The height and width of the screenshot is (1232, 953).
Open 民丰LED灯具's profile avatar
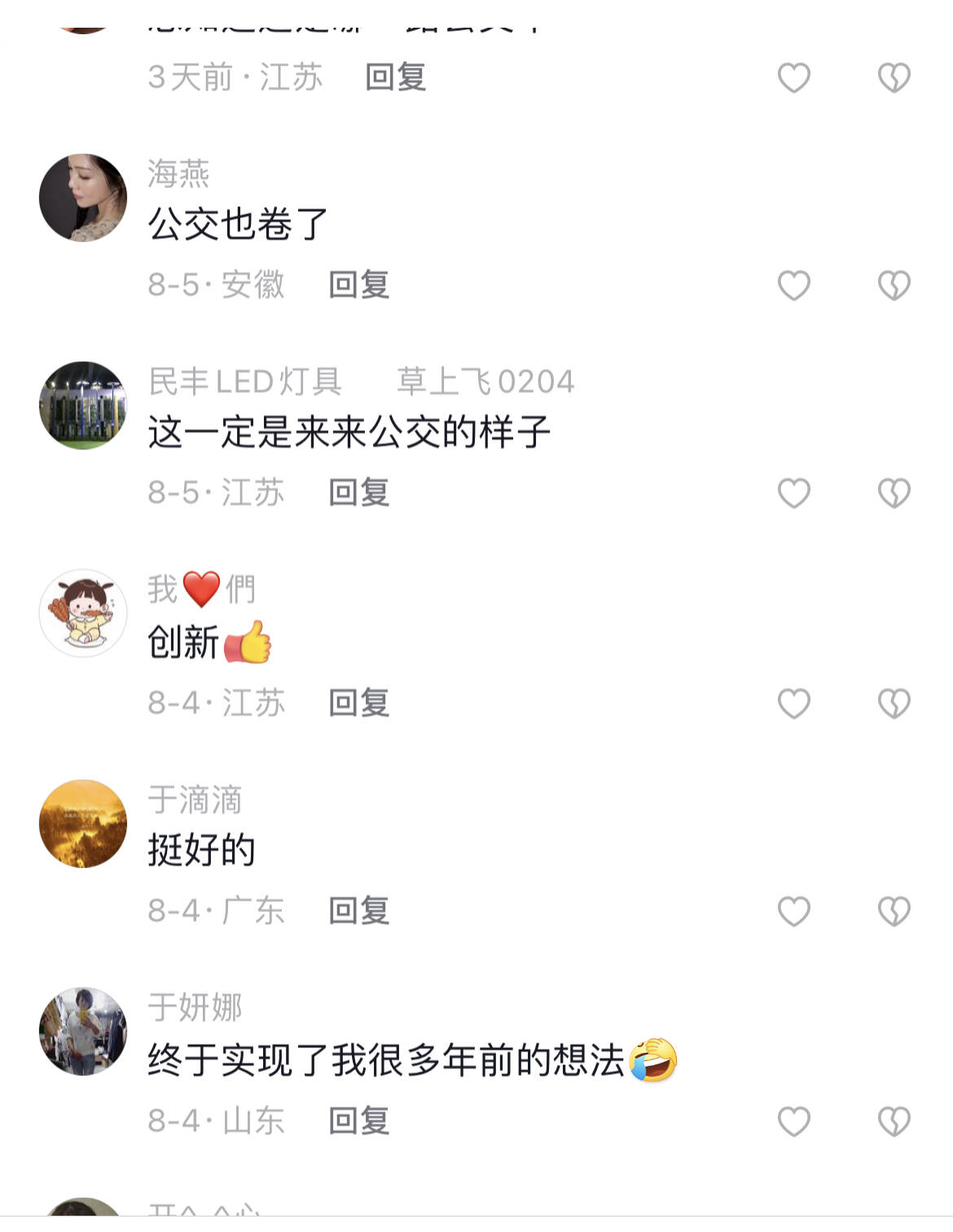coord(83,406)
